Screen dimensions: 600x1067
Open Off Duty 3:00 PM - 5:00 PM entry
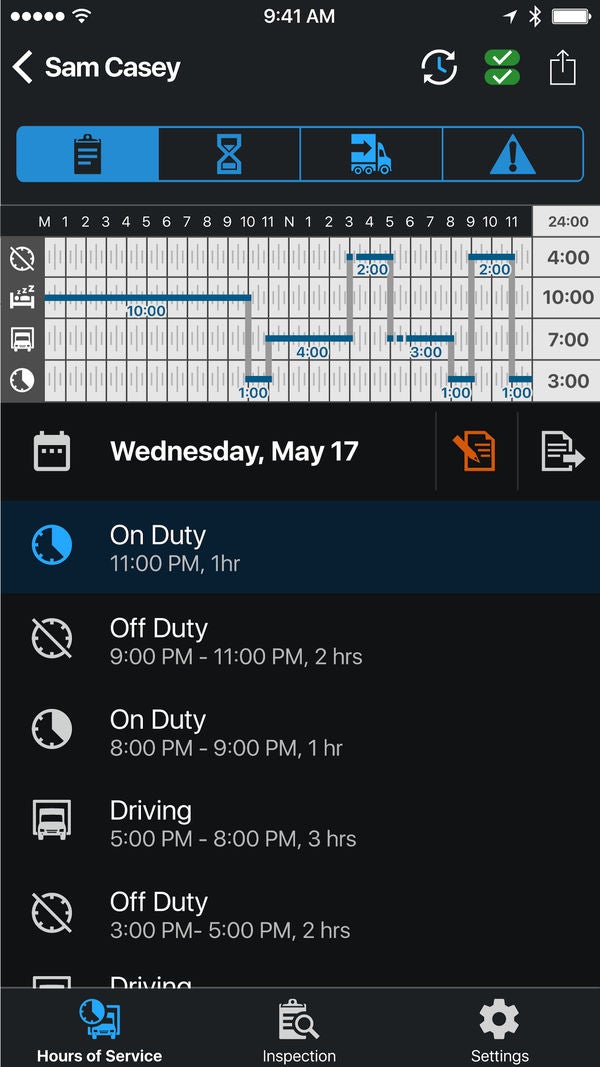click(x=300, y=913)
